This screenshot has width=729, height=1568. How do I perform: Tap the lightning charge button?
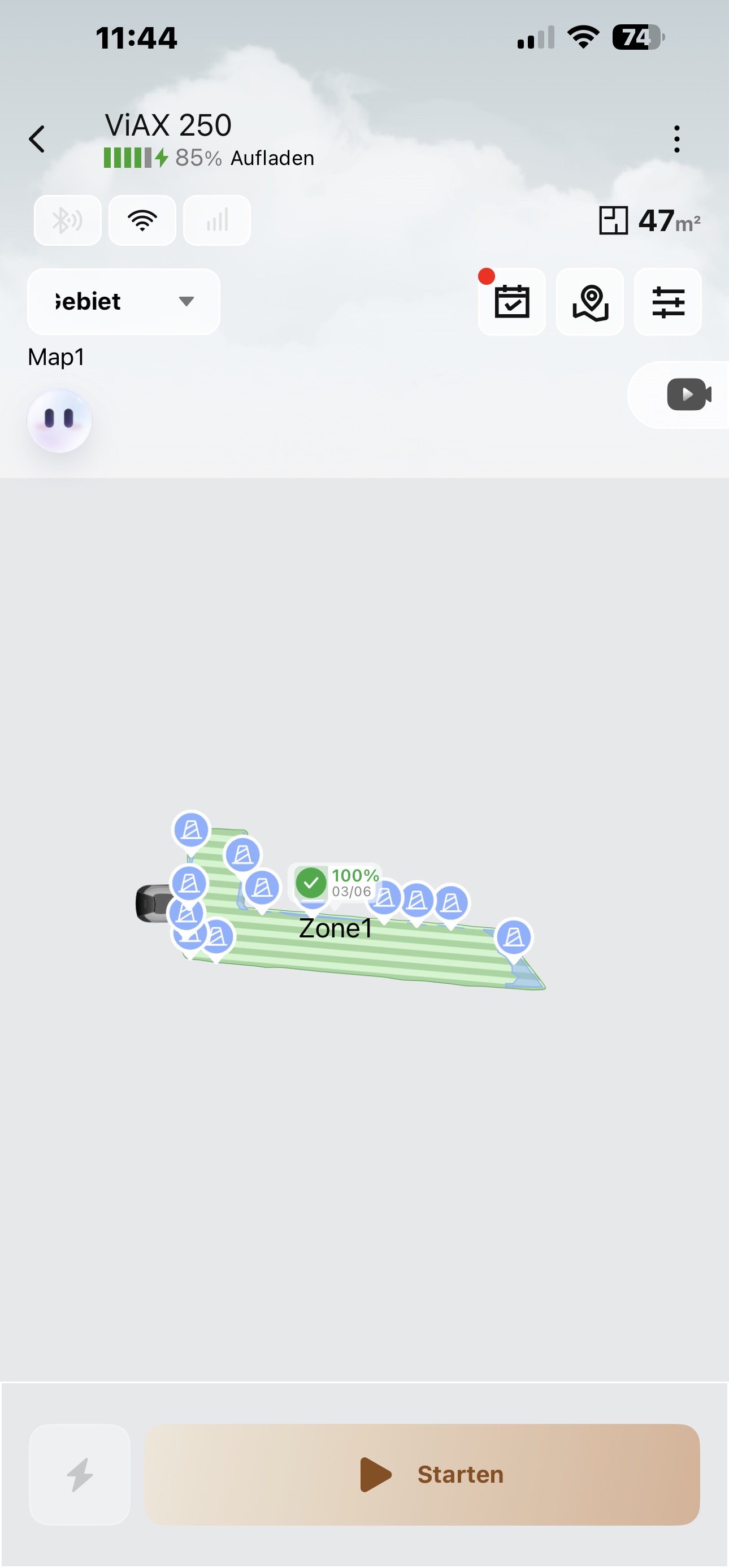[x=80, y=1475]
